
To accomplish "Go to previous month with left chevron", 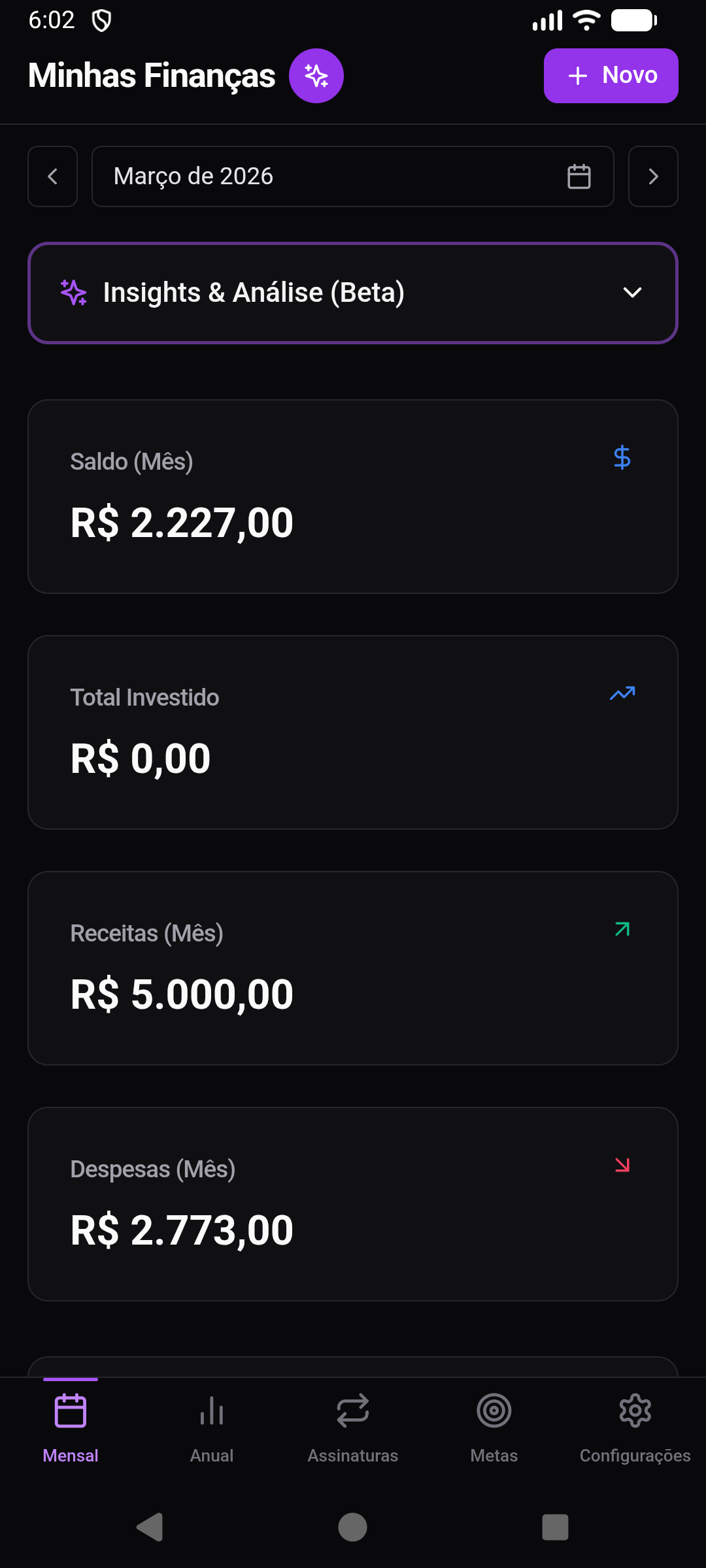I will point(52,176).
